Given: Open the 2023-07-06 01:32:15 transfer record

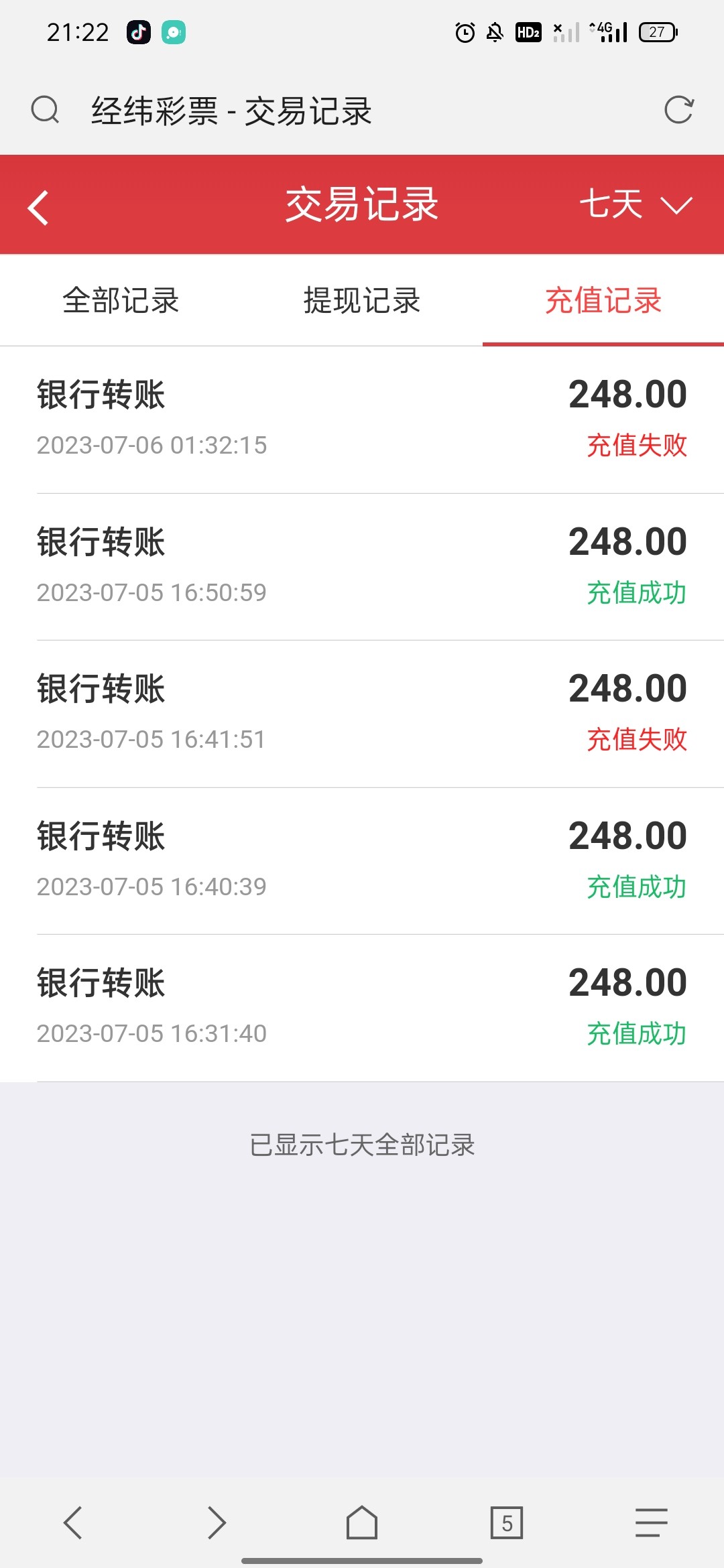Looking at the screenshot, I should click(x=362, y=419).
